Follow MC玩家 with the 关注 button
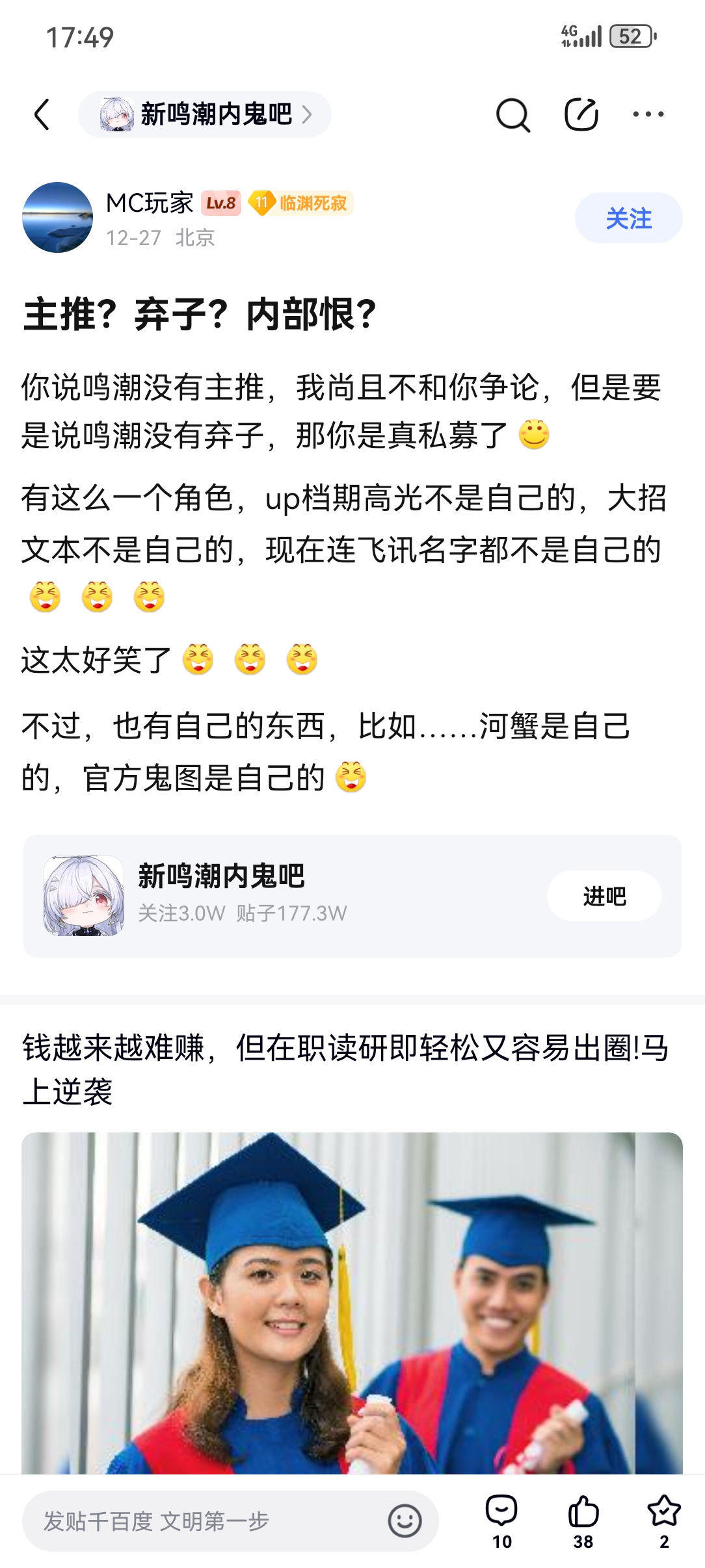This screenshot has height=1568, width=705. point(628,218)
